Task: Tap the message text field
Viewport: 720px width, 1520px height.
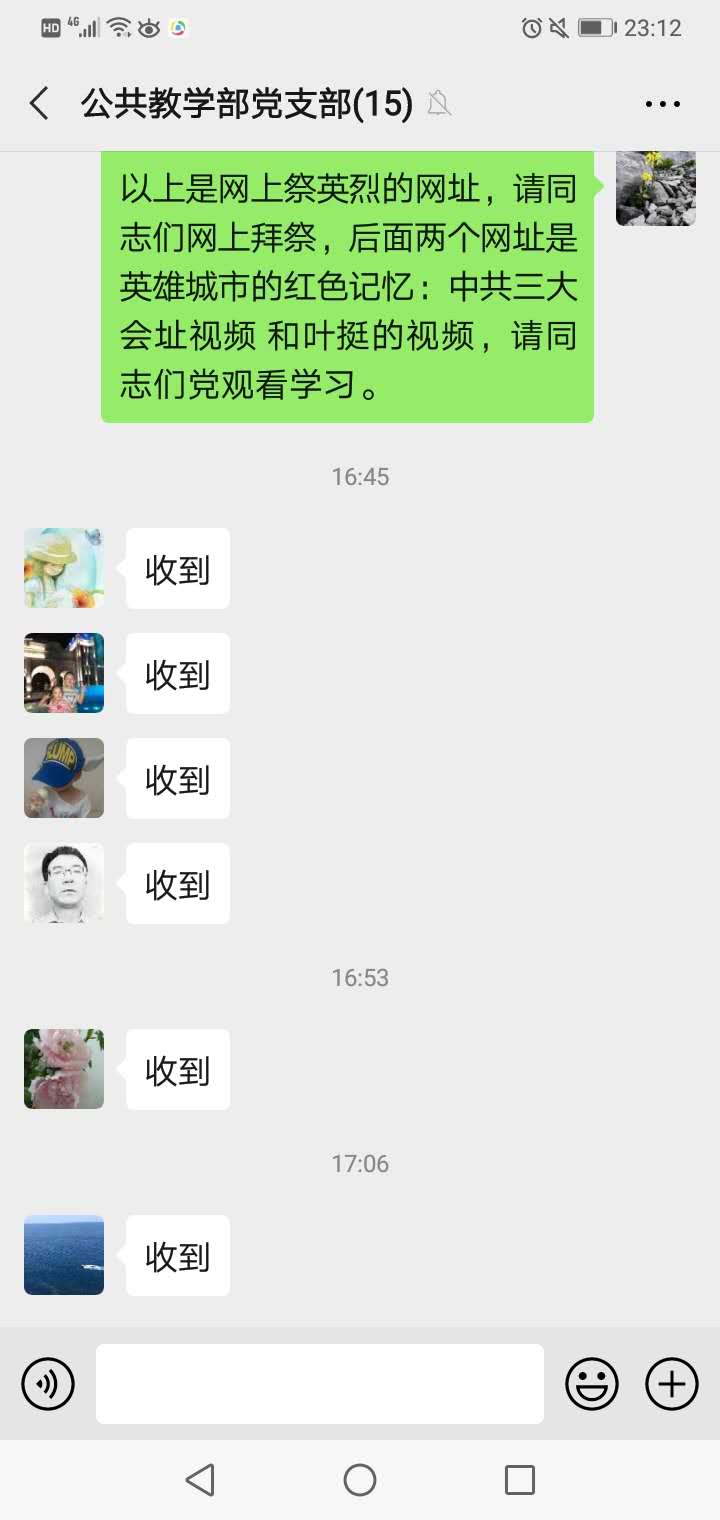Action: (x=320, y=1384)
